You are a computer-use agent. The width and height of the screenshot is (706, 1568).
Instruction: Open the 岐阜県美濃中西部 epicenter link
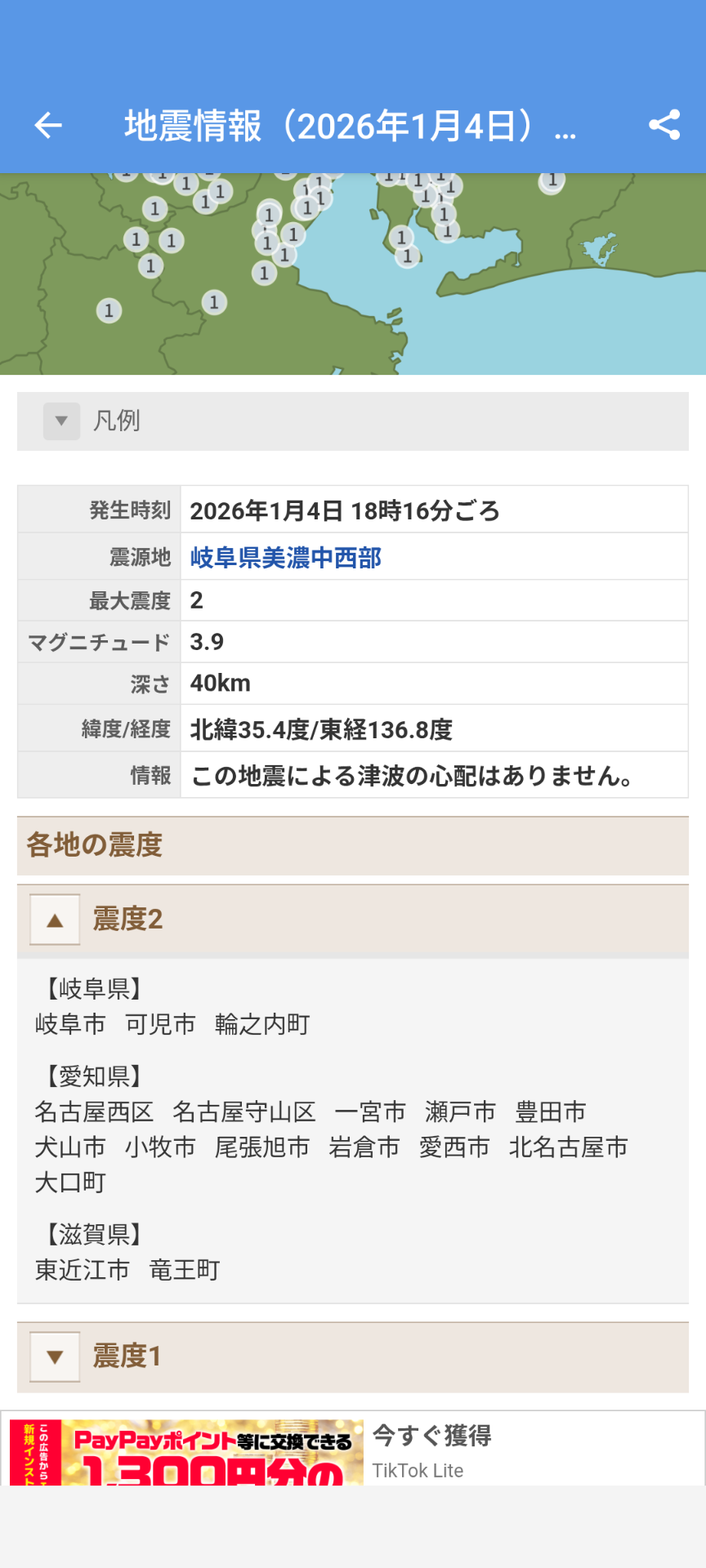pyautogui.click(x=285, y=558)
